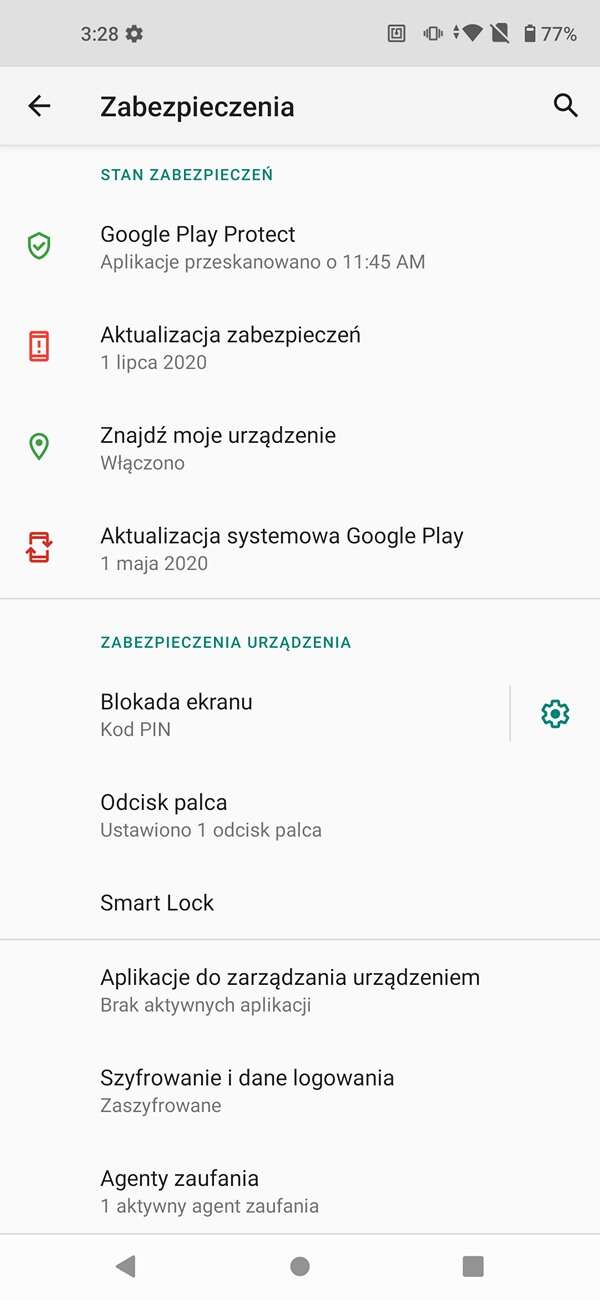Tap the system home button
Screen dimensions: 600x1300
[x=300, y=1266]
